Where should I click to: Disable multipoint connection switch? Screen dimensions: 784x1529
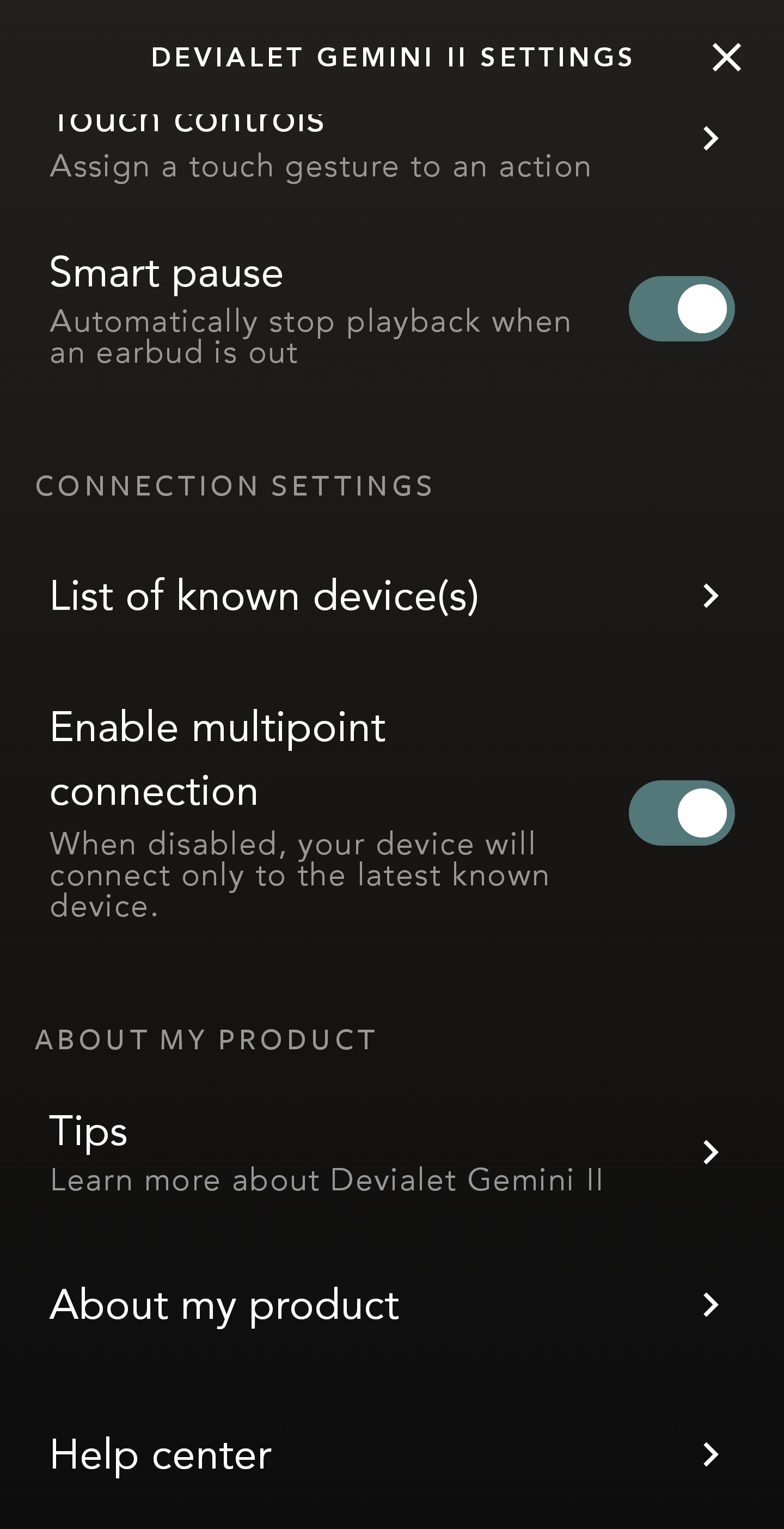tap(681, 812)
